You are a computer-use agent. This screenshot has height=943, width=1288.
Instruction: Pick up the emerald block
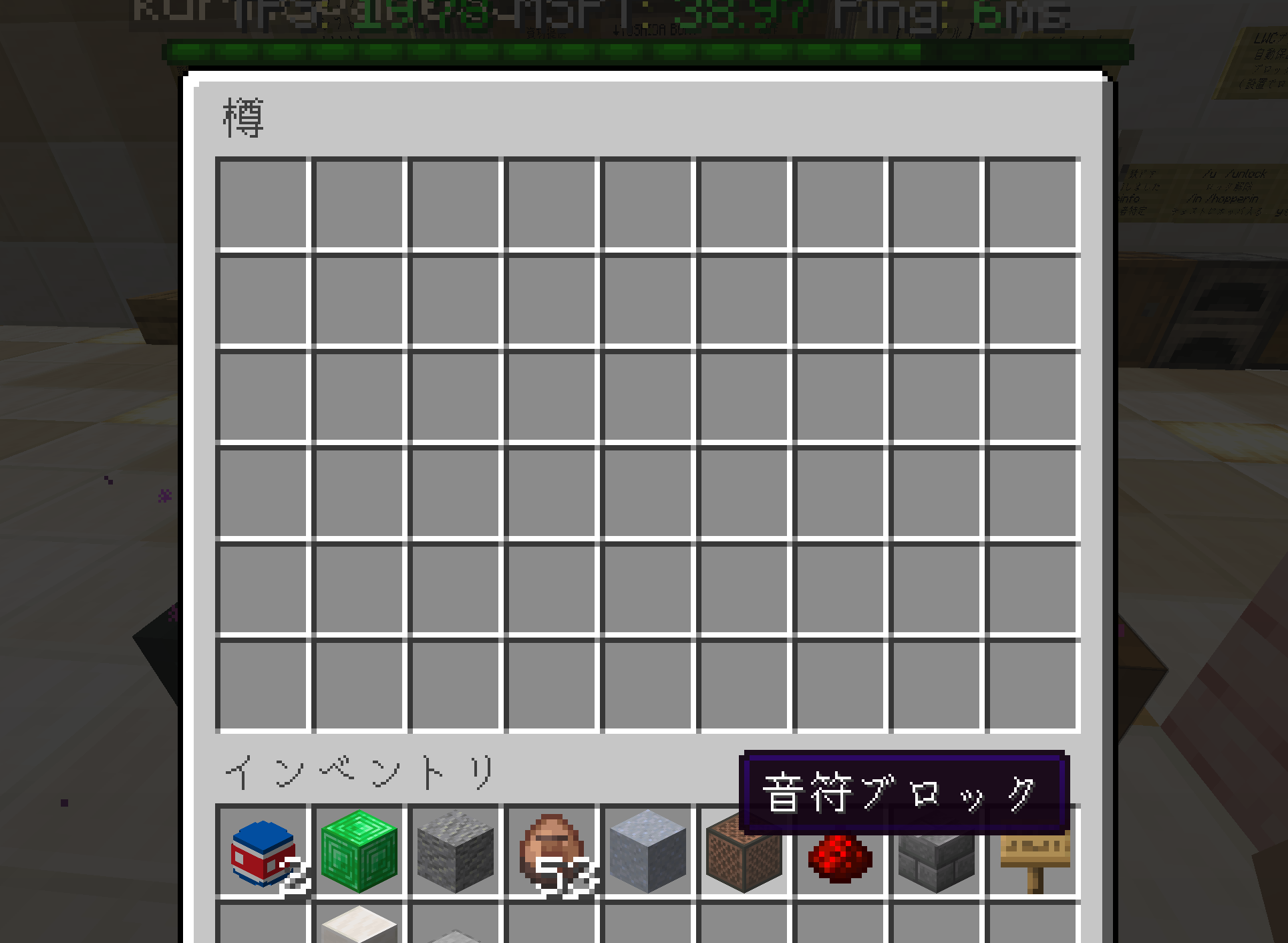pos(359,851)
